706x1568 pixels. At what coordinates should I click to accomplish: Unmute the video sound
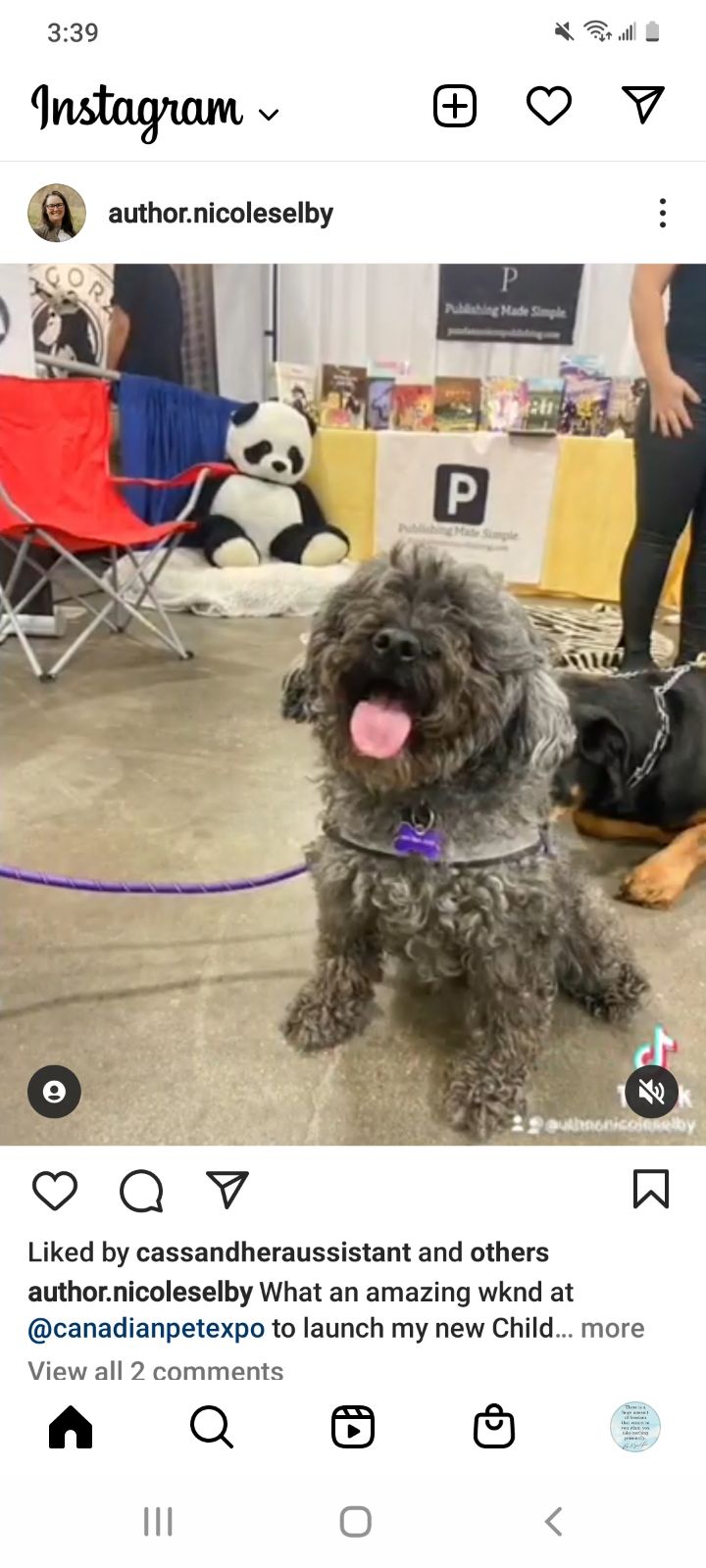click(652, 1092)
